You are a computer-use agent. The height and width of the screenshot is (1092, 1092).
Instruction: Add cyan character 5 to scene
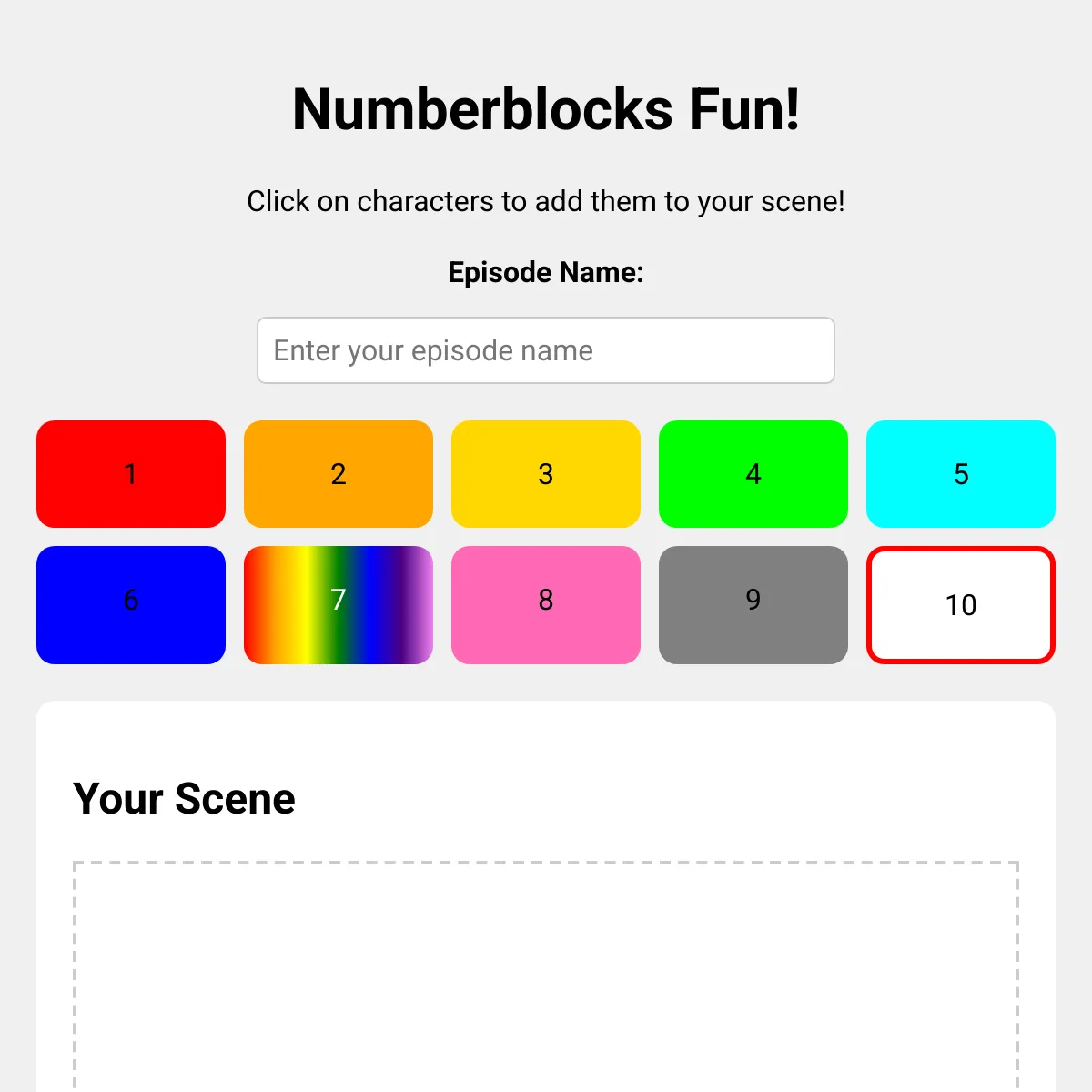click(961, 474)
